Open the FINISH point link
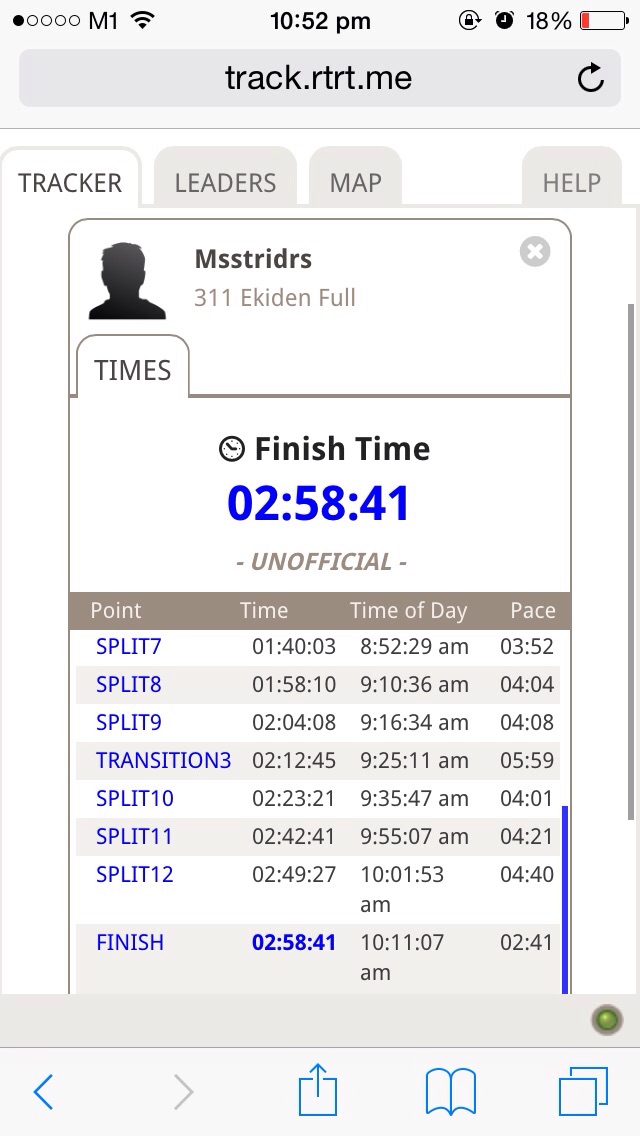 pos(130,943)
